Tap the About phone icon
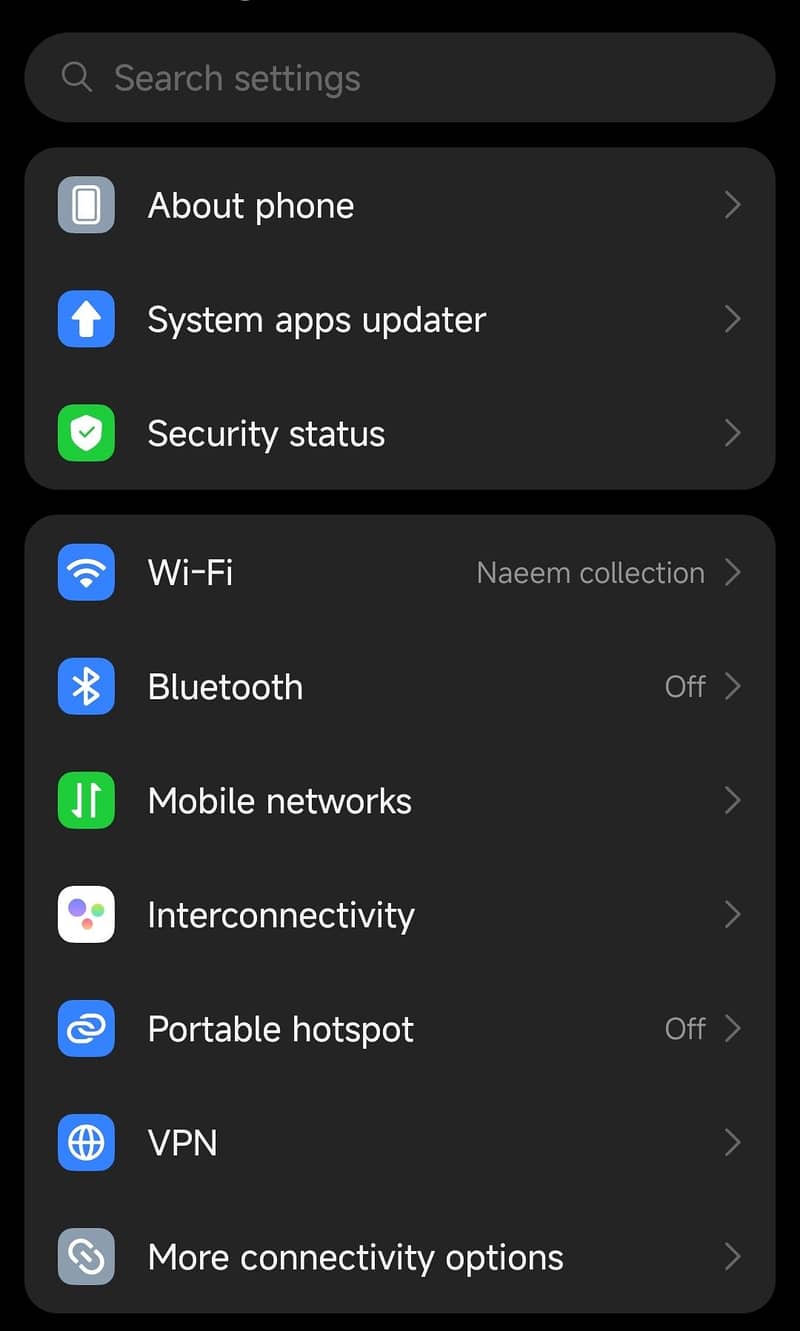This screenshot has width=800, height=1331. 86,205
